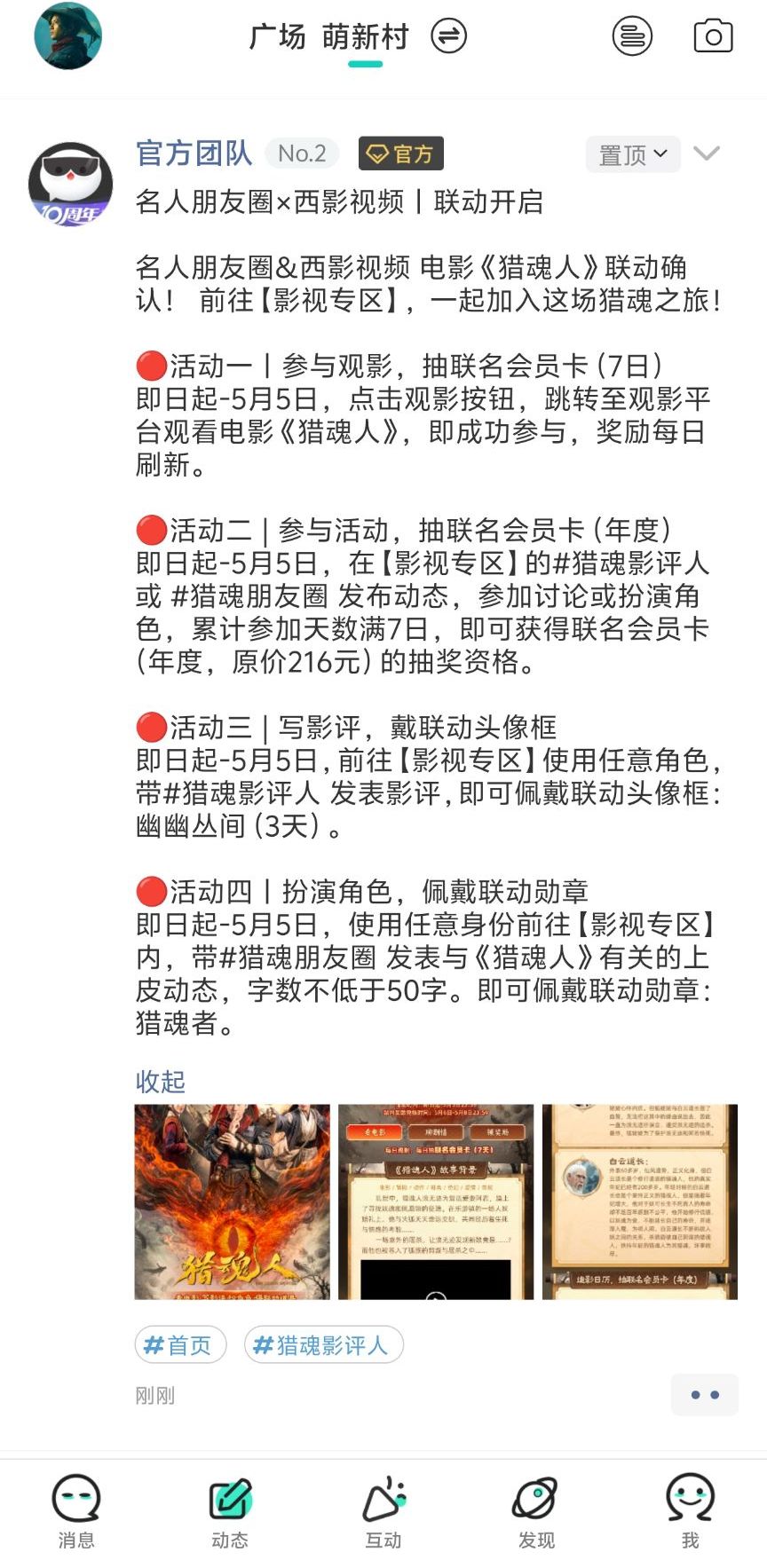Switch to the 发现 tab
This screenshot has height=1568, width=767.
pos(536,1511)
